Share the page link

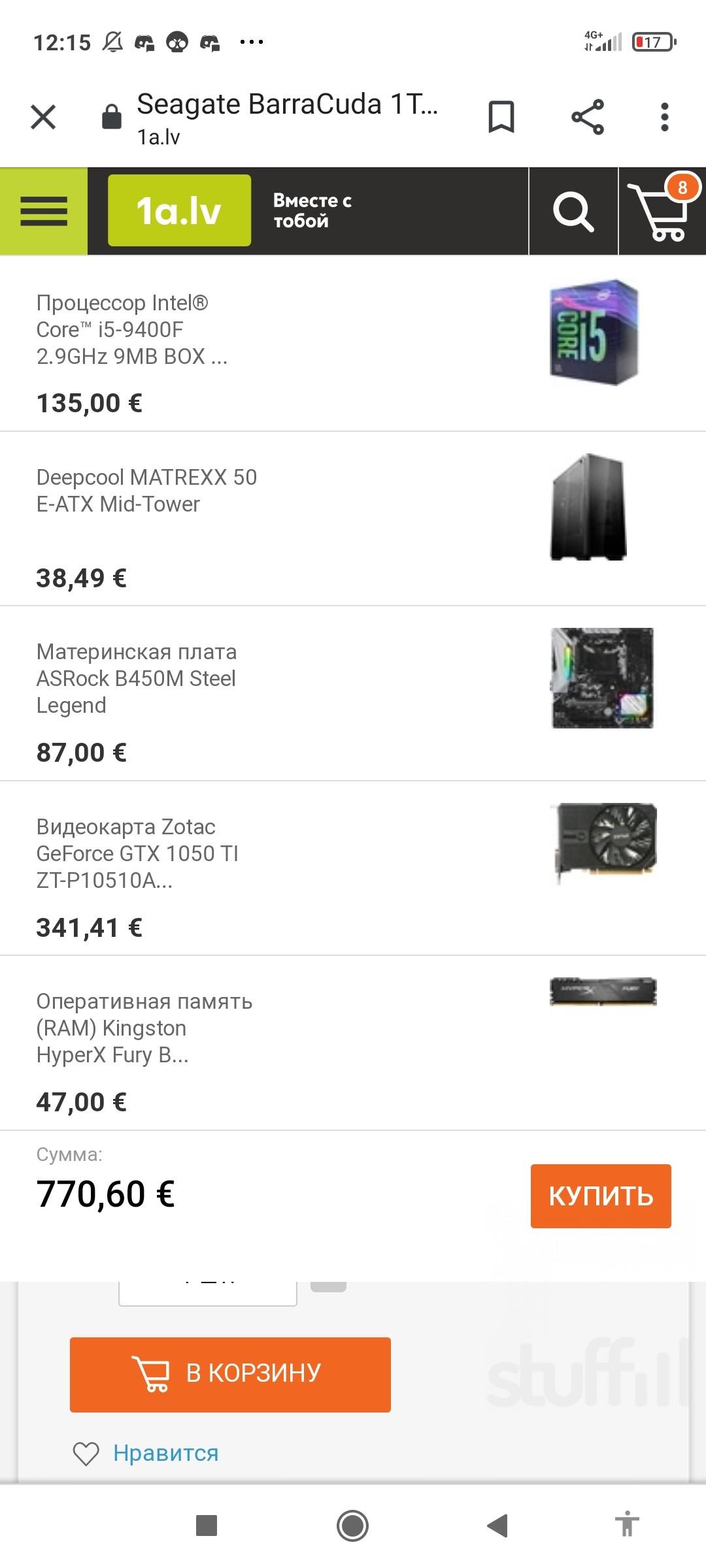(x=587, y=118)
